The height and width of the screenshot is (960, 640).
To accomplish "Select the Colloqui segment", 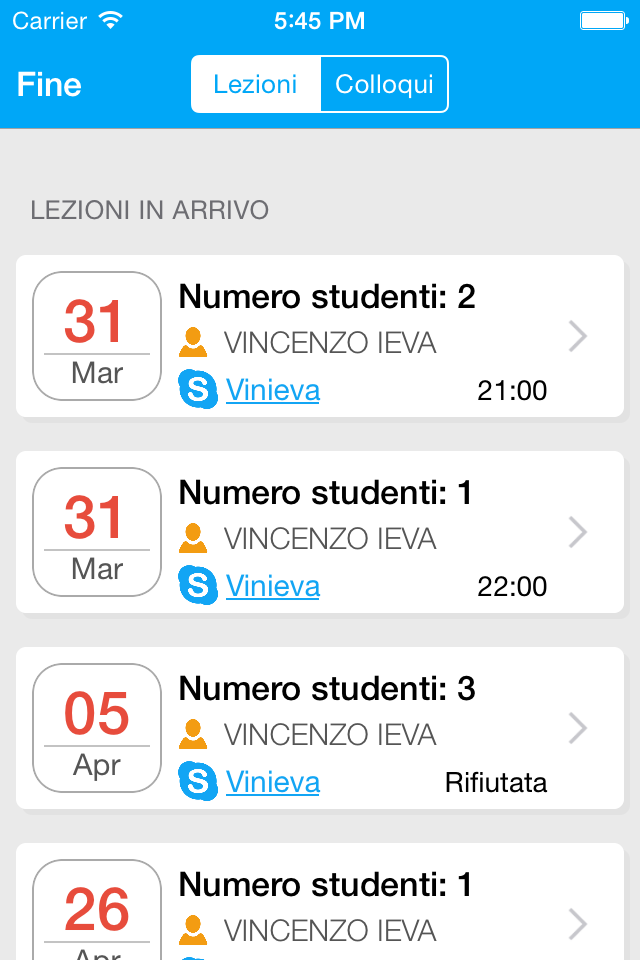I will [x=384, y=84].
